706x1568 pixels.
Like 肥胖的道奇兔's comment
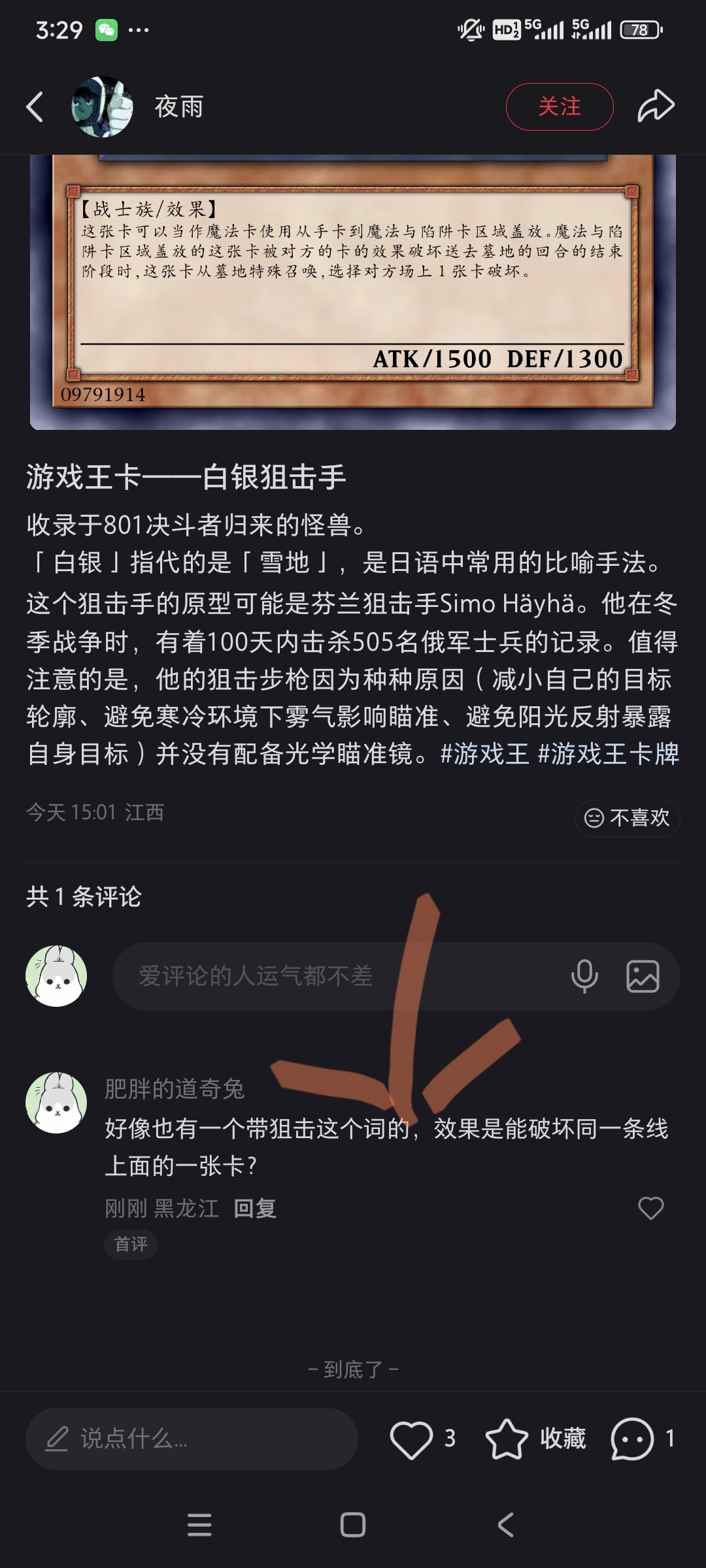click(650, 1209)
